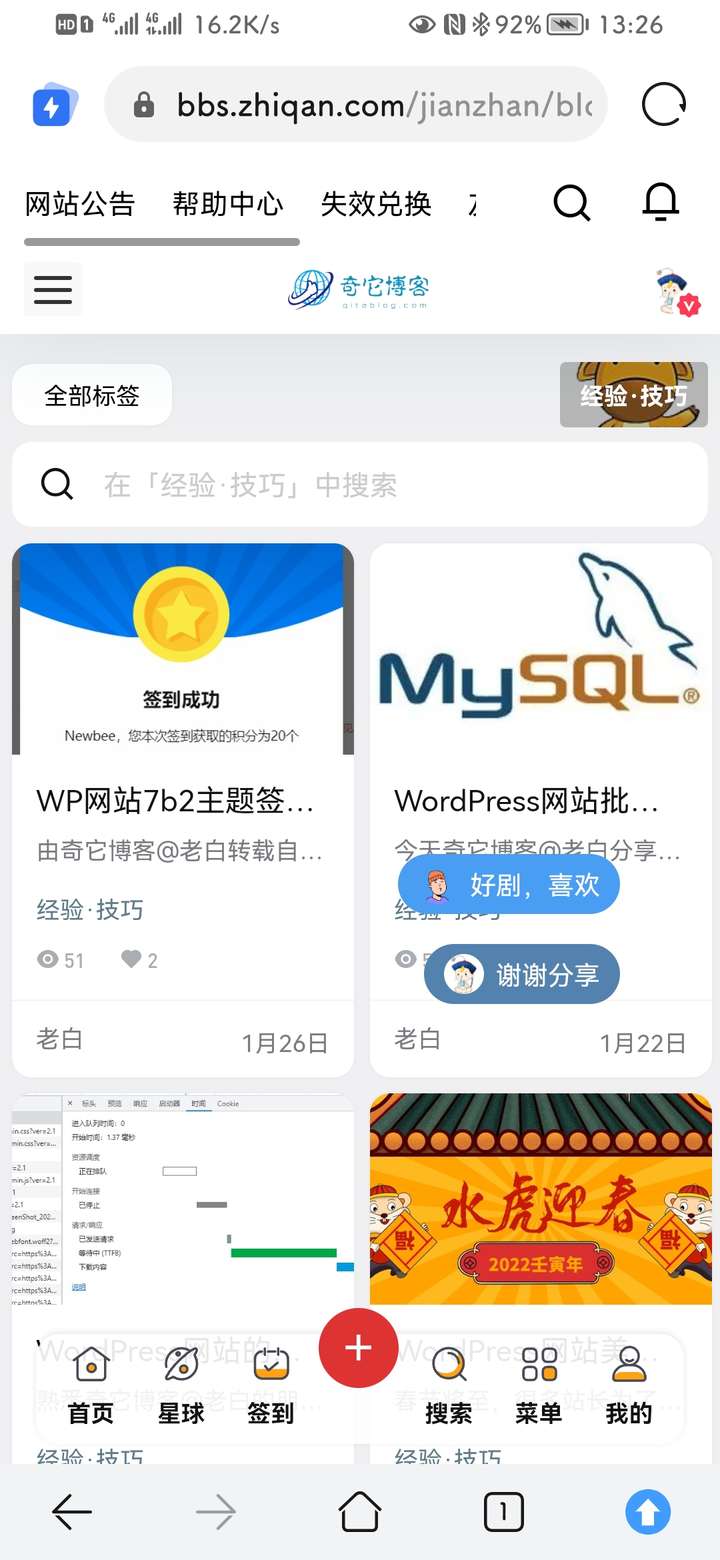Go to the 首页 tab
720x1560 pixels.
tap(91, 1385)
